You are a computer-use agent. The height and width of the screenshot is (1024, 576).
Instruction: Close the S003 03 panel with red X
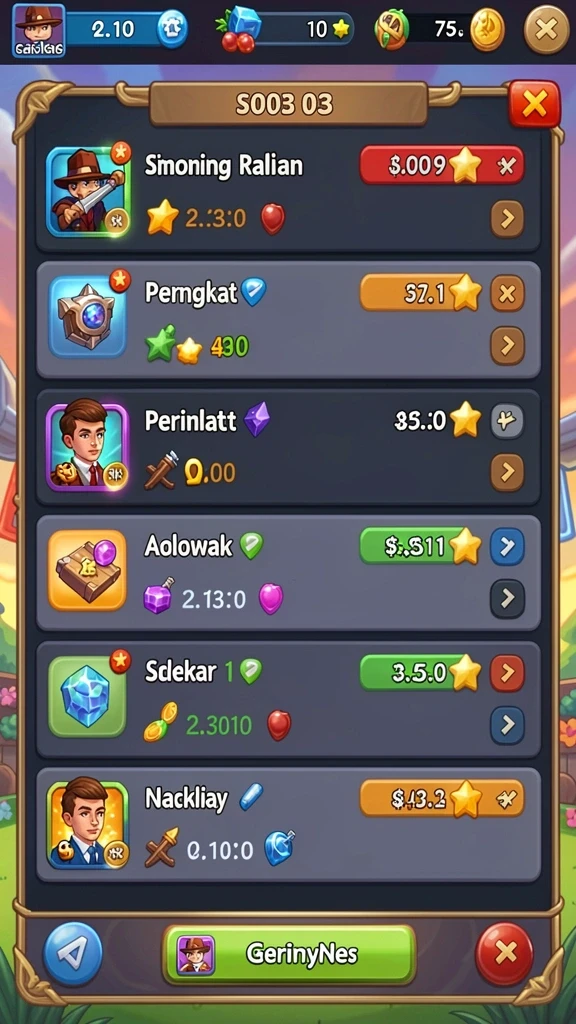coord(534,104)
